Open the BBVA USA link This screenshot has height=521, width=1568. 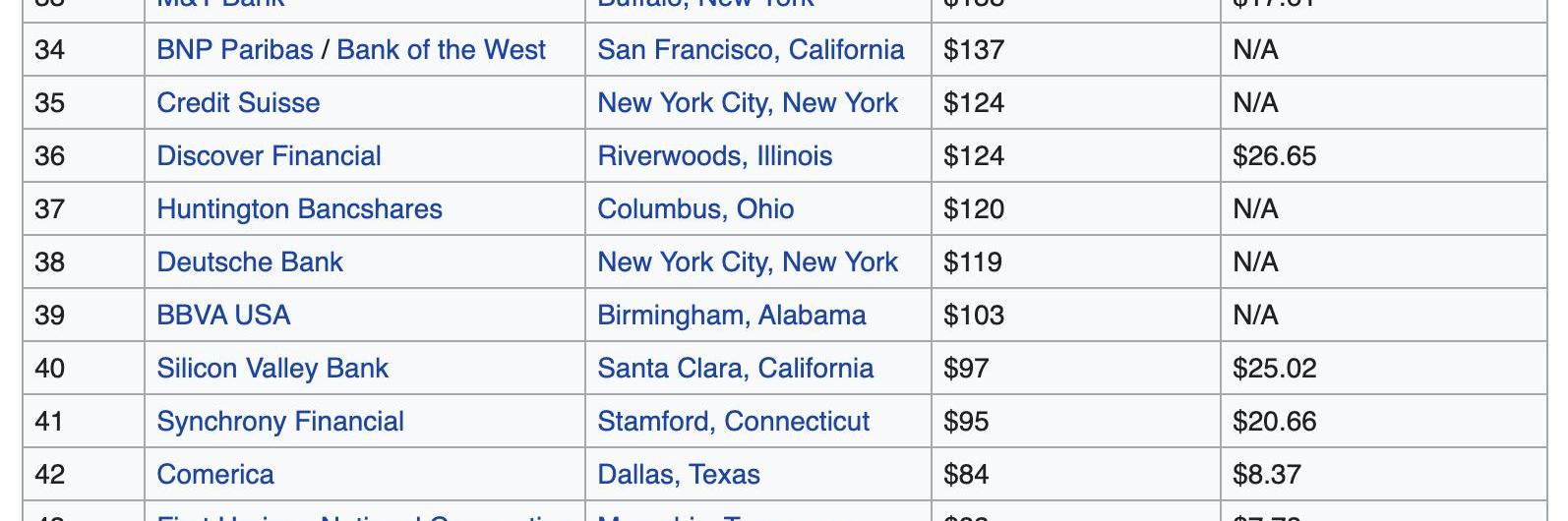(223, 316)
